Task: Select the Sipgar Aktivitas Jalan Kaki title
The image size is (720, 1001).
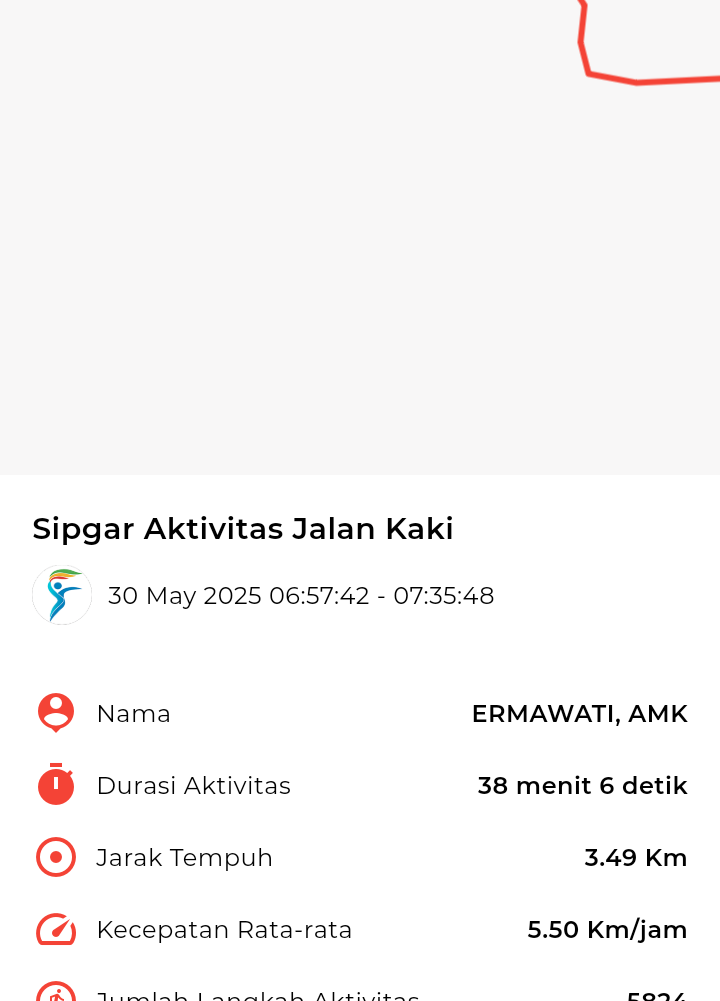Action: point(243,528)
